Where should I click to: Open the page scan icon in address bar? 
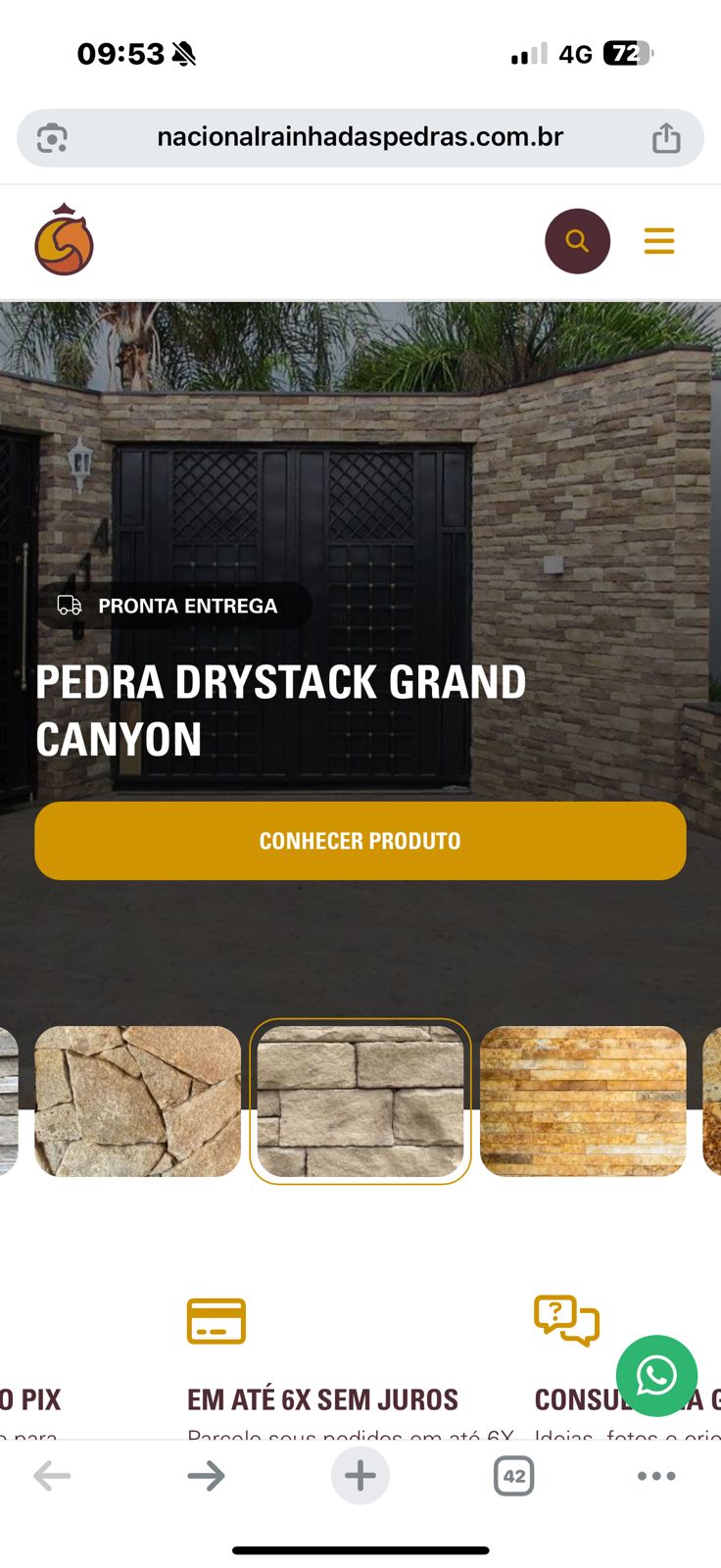(x=52, y=138)
